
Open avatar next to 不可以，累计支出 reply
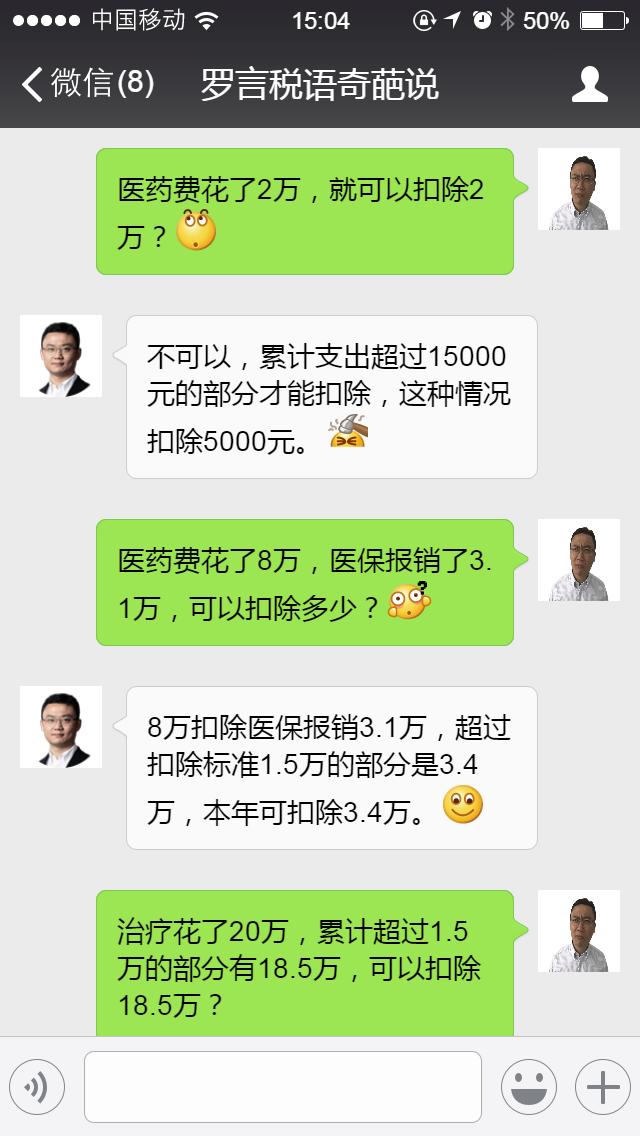pyautogui.click(x=61, y=356)
